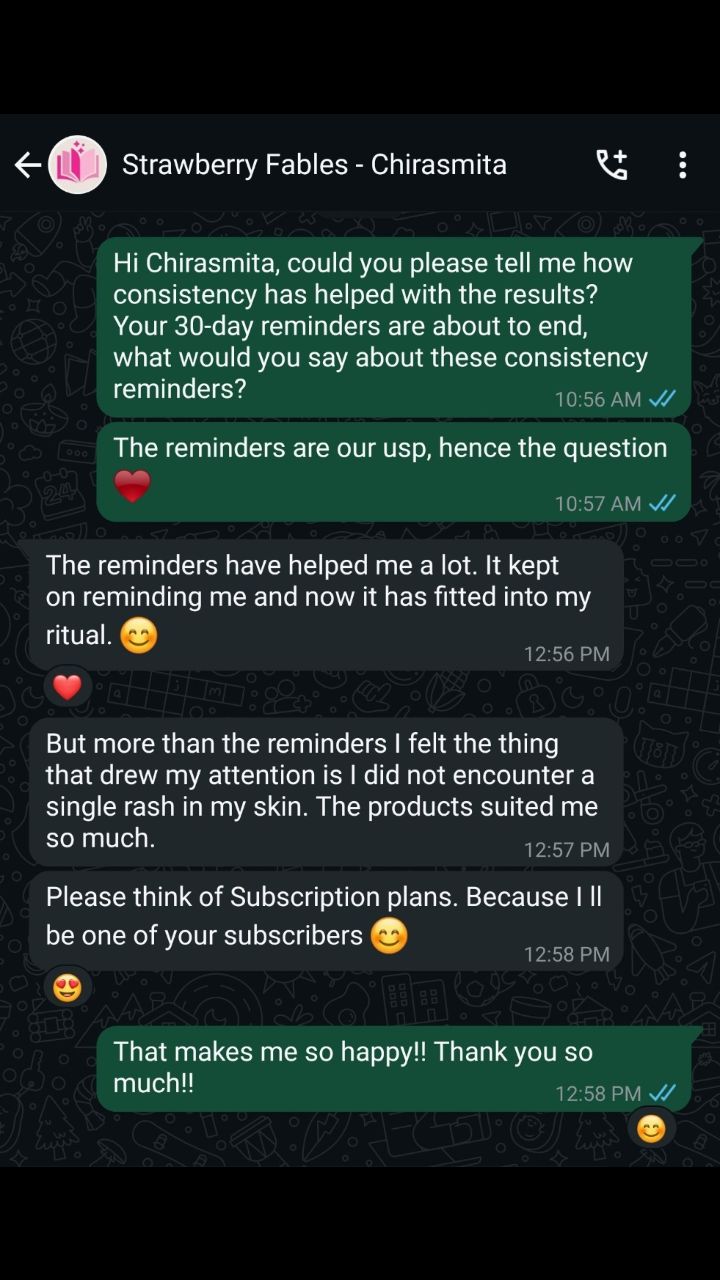
Task: Tap the blue double checkmarks on the 10:56 message
Action: pos(663,399)
